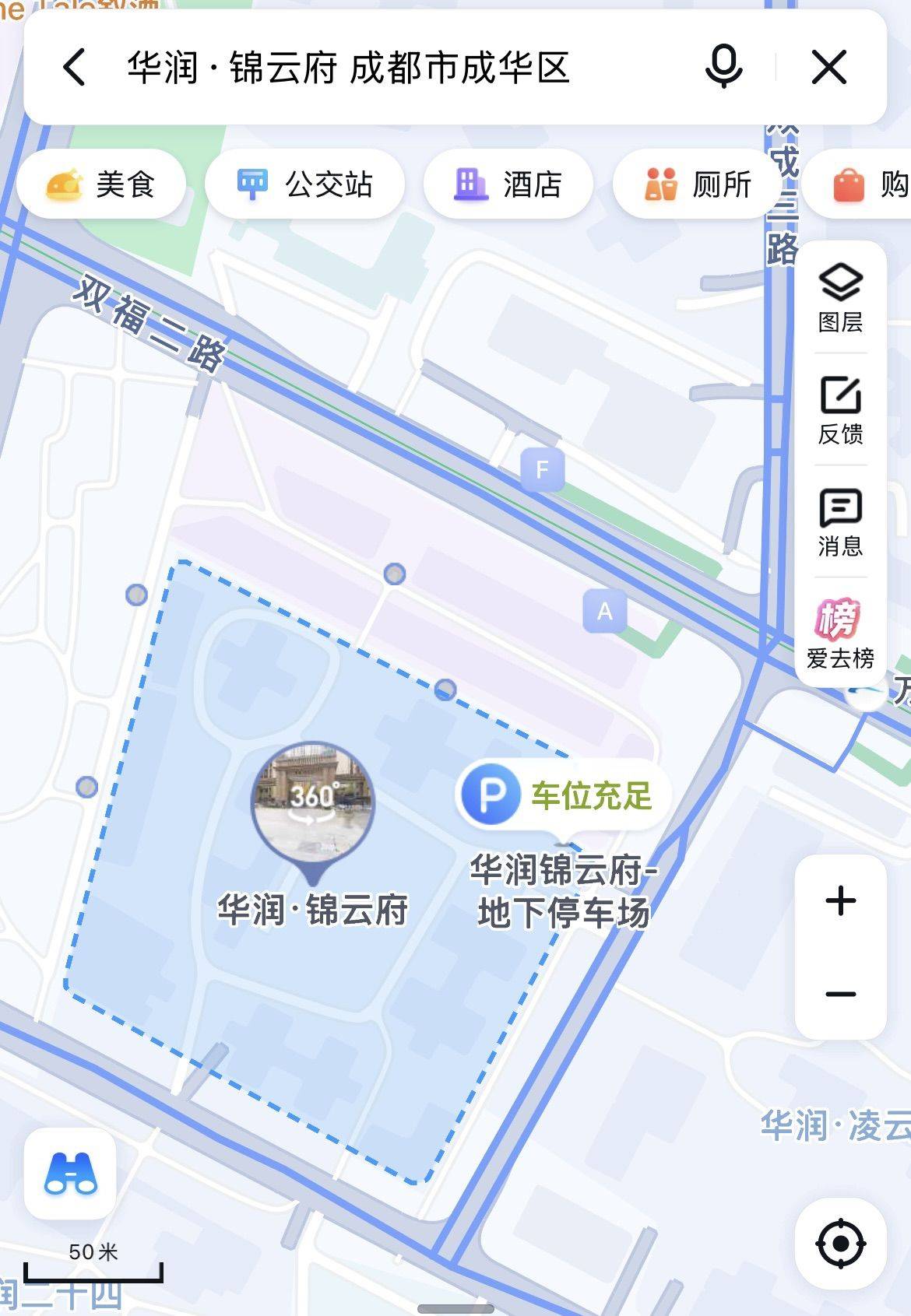Screen dimensions: 911x1316
Task: Zoom in the map with plus
Action: [840, 901]
